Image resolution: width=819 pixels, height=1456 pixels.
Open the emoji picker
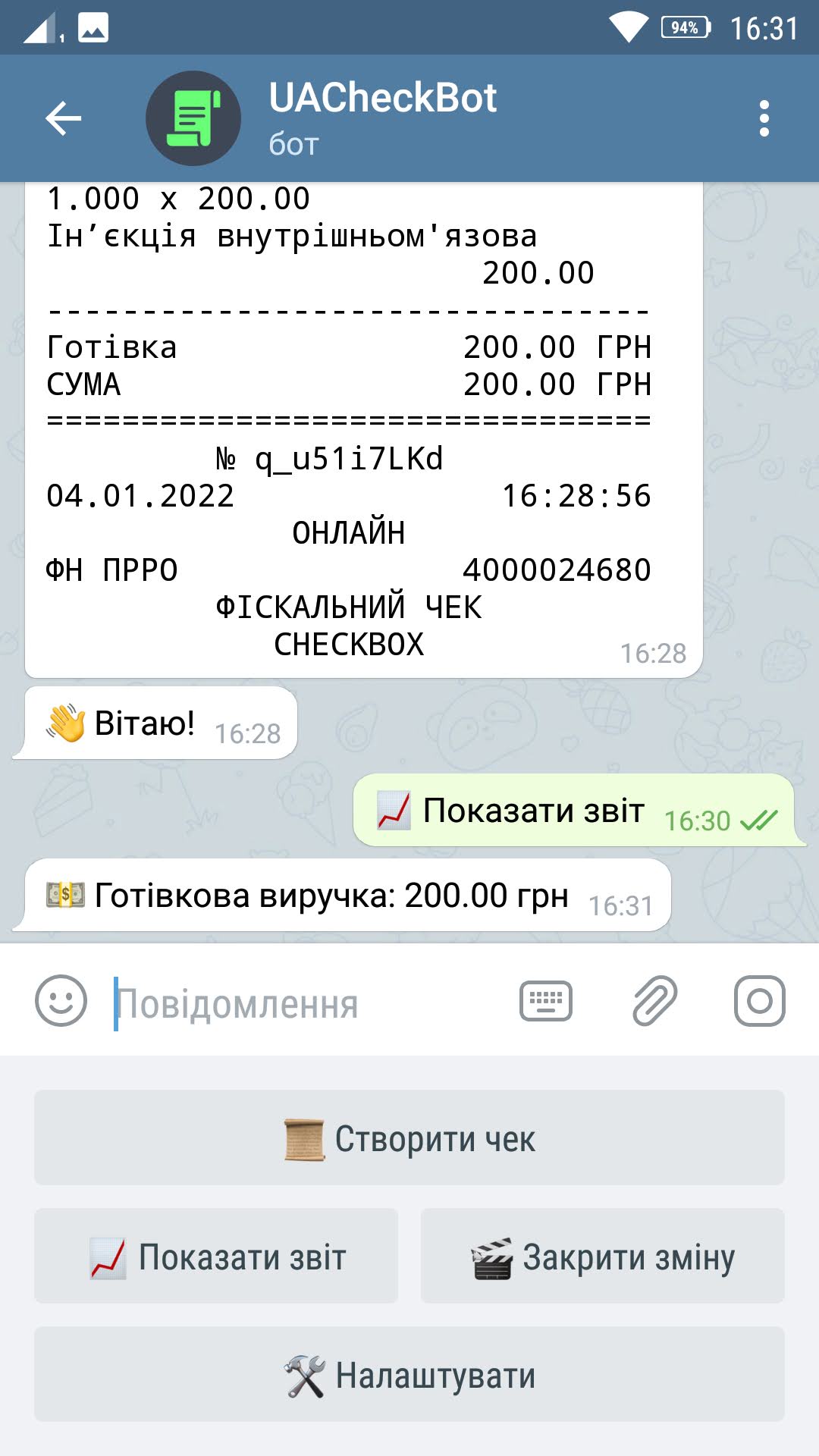61,1001
